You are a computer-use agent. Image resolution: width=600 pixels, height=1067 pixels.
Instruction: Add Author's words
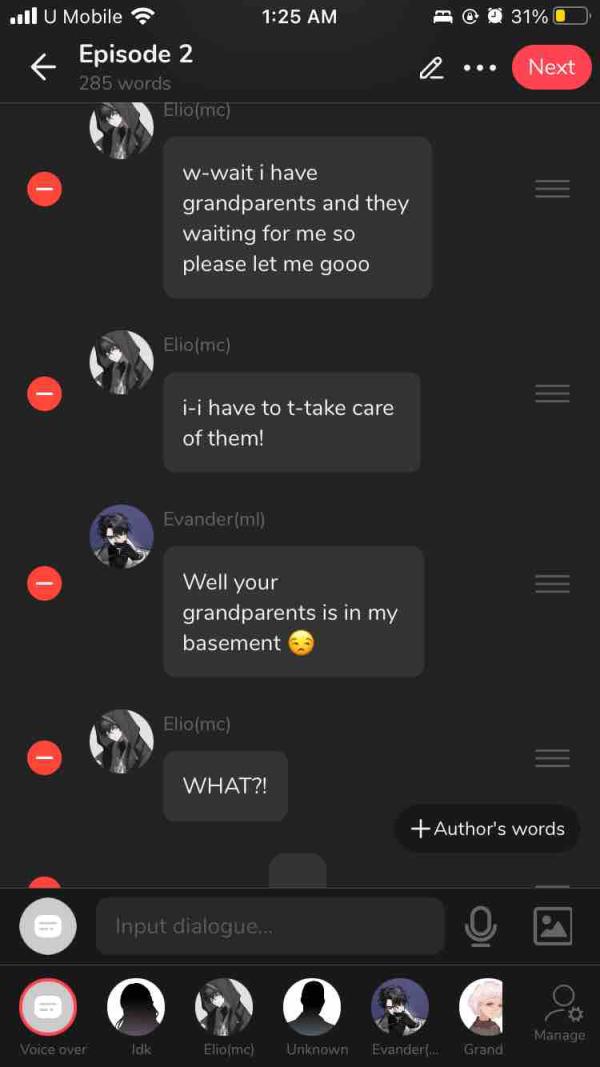[487, 829]
